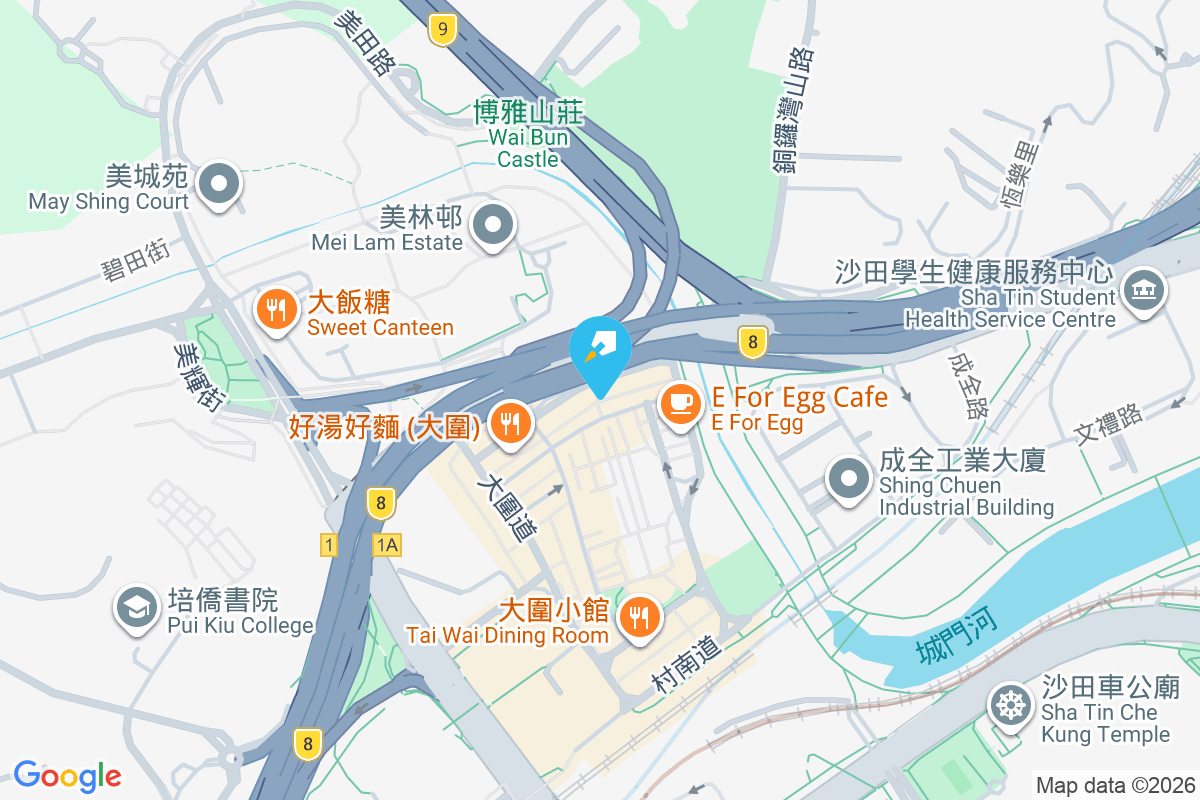1200x800 pixels.
Task: Select Shing Chuen Industrial Building pin
Action: coord(849,477)
